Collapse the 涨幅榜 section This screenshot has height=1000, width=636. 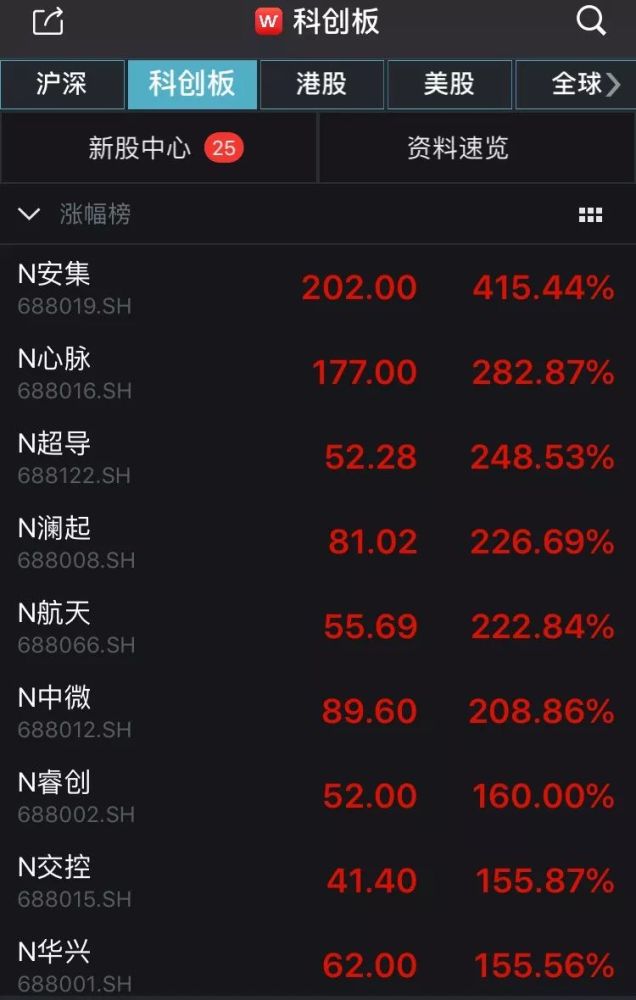[x=29, y=214]
